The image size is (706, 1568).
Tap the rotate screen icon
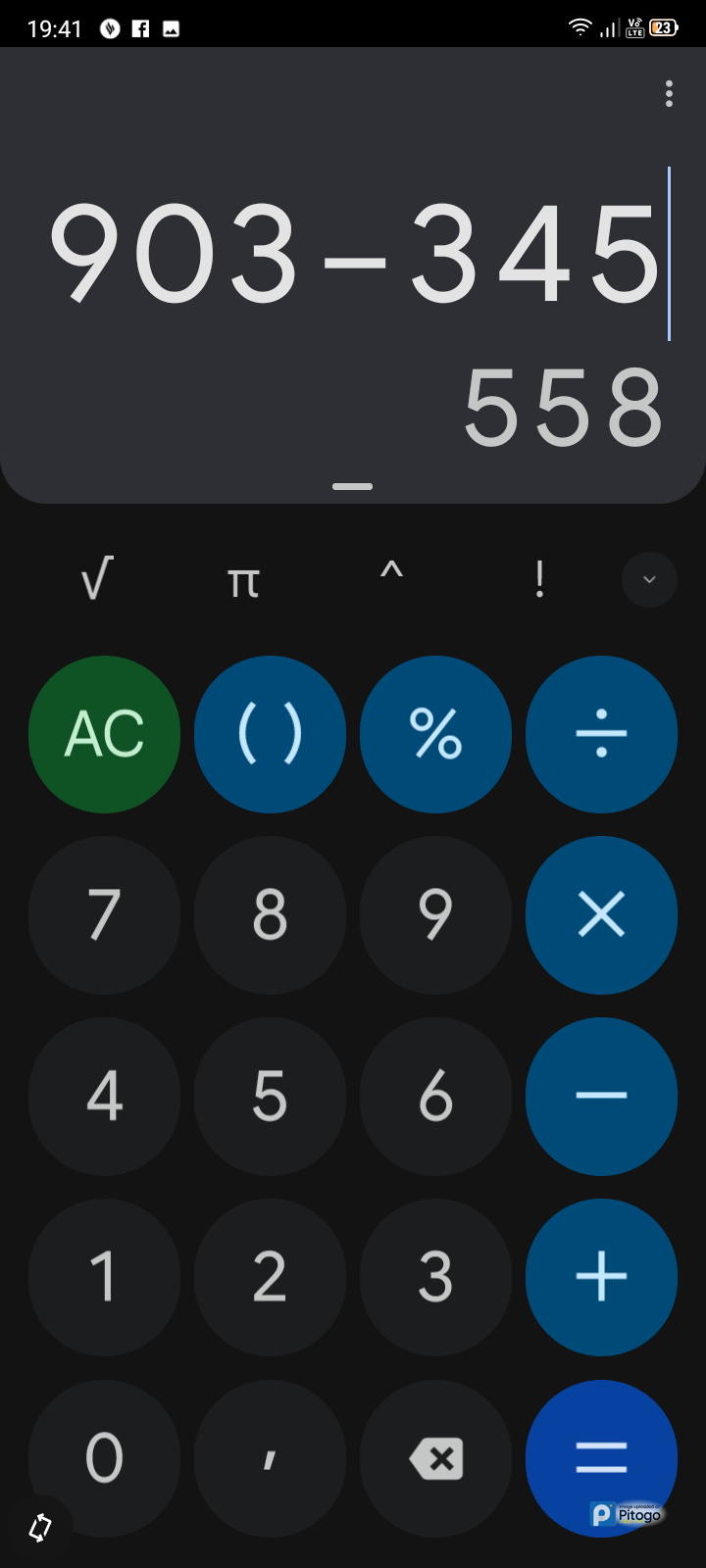tap(40, 1527)
